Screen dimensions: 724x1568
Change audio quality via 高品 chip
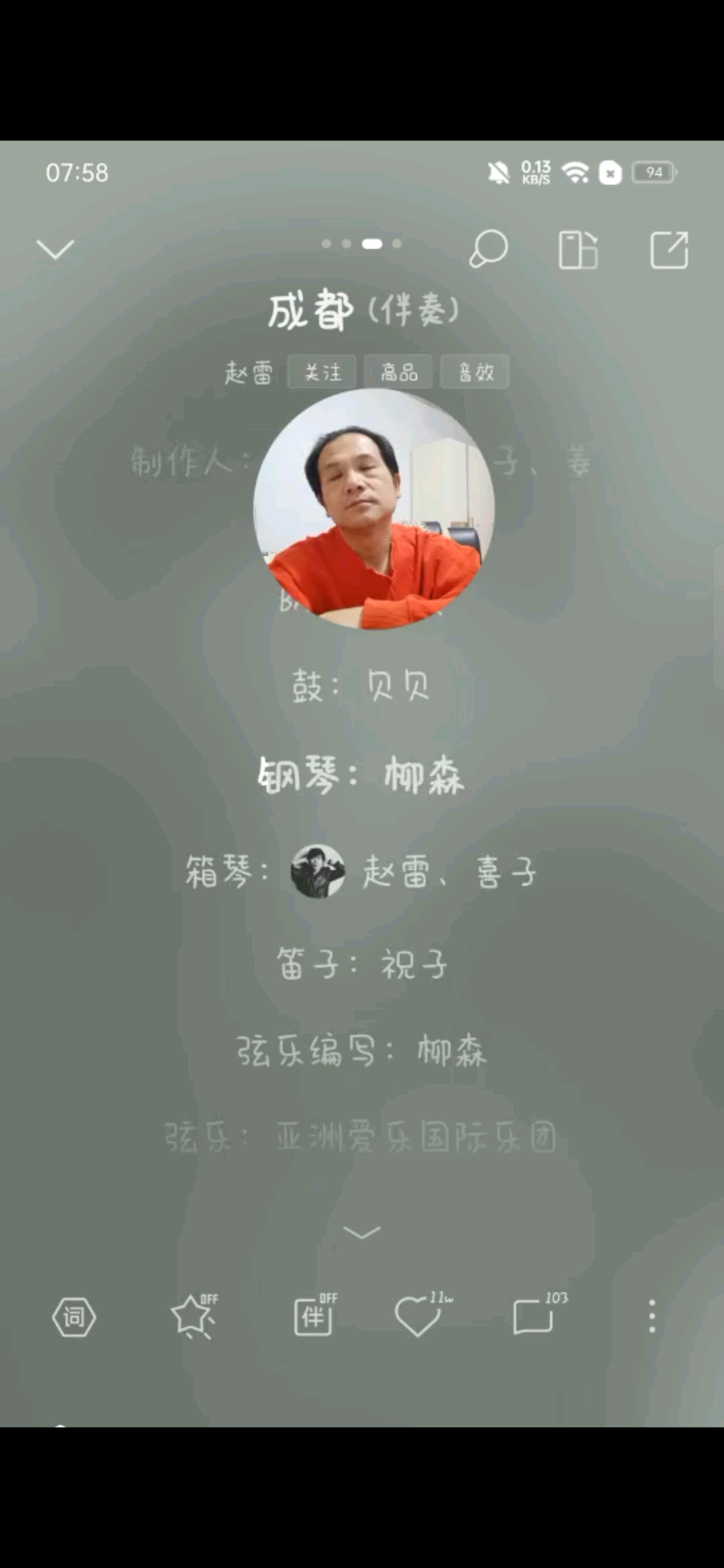[399, 372]
